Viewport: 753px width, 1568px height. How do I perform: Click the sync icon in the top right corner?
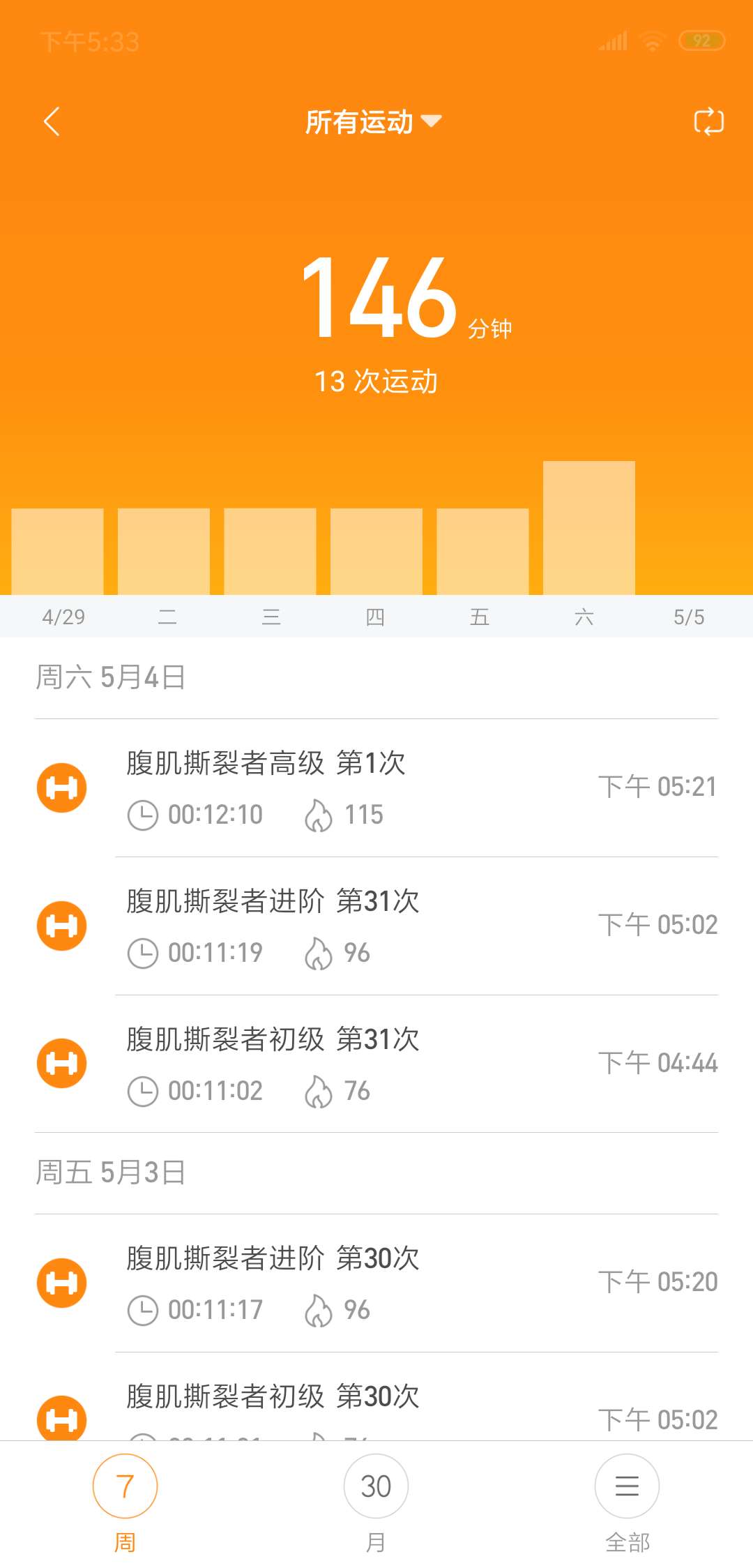click(707, 121)
